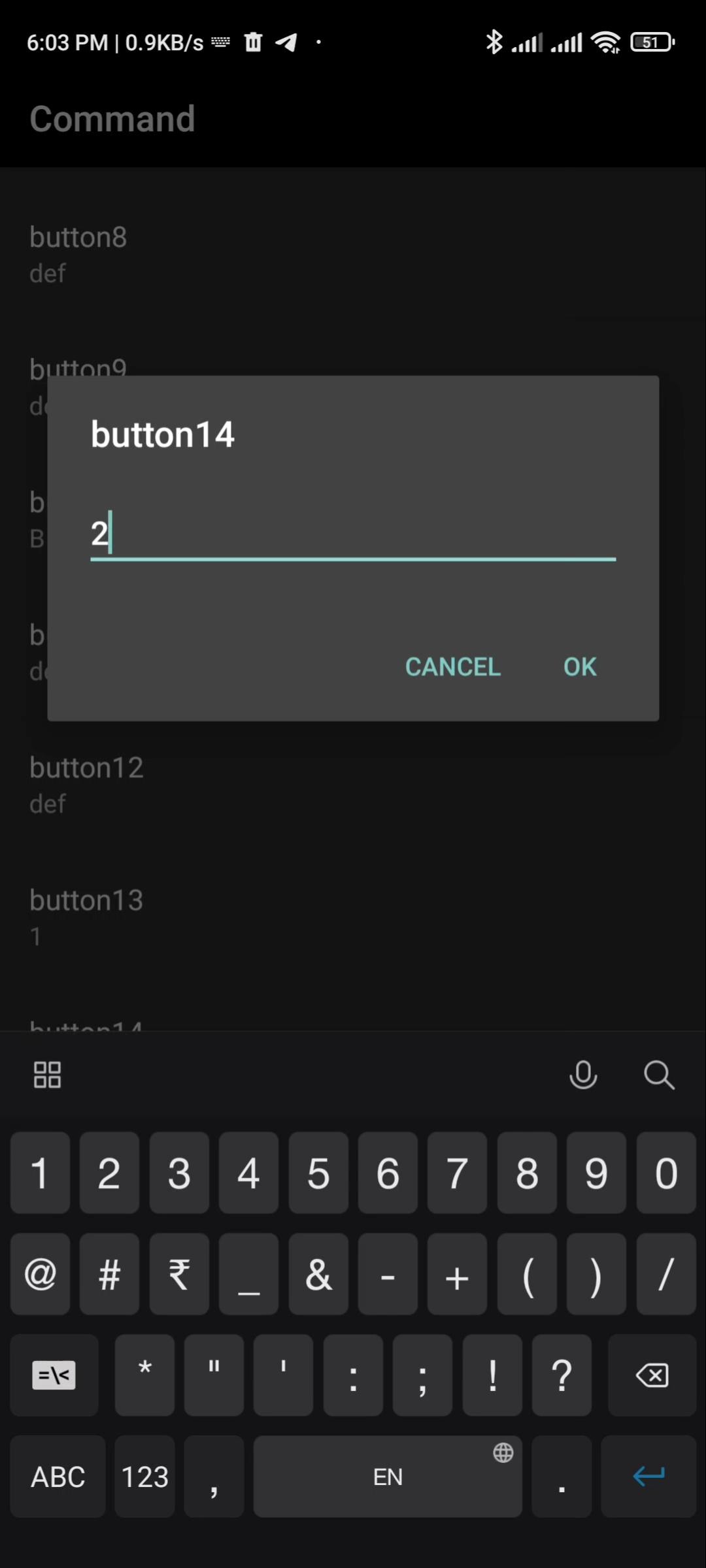Tap the symbols shift key on the keyboard

[54, 1375]
